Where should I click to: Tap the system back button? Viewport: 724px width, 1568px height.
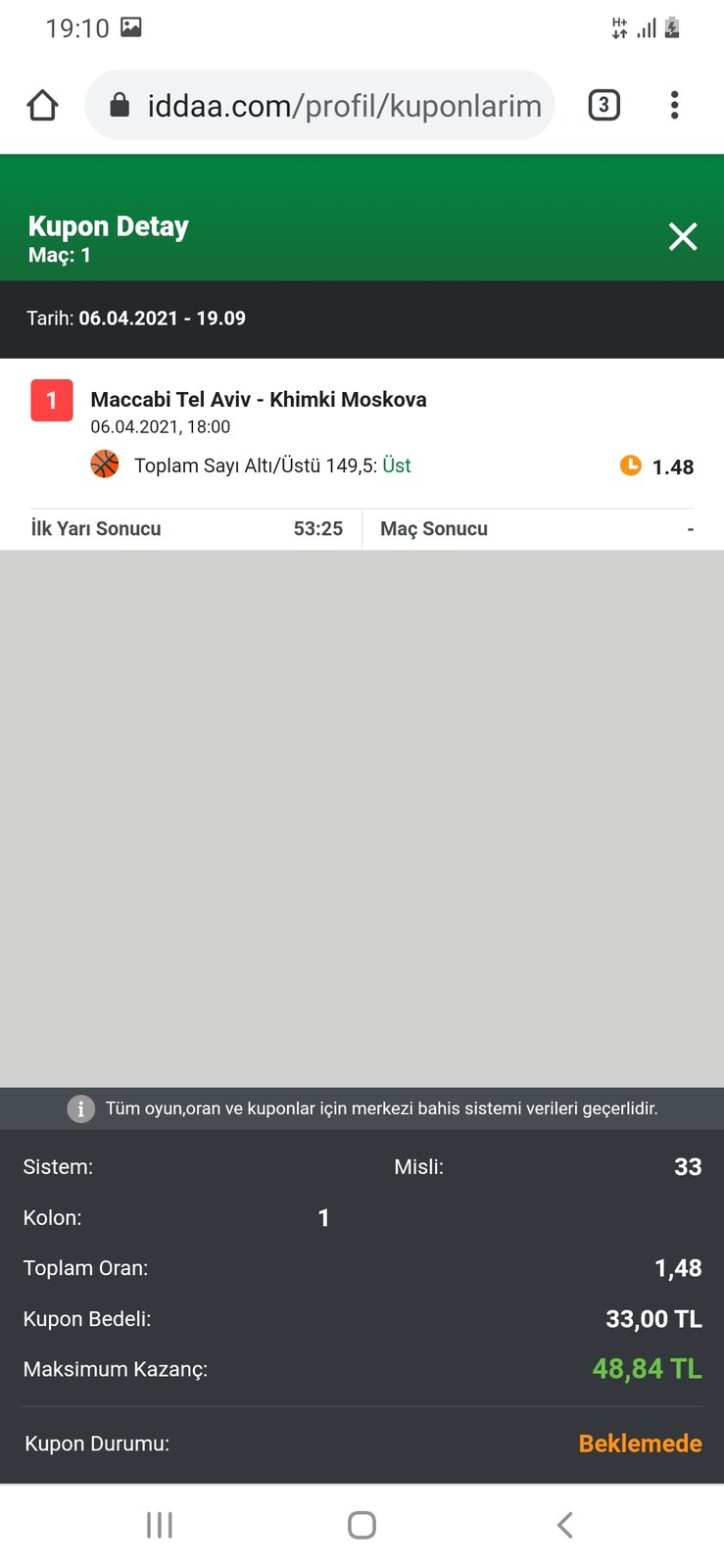click(564, 1525)
